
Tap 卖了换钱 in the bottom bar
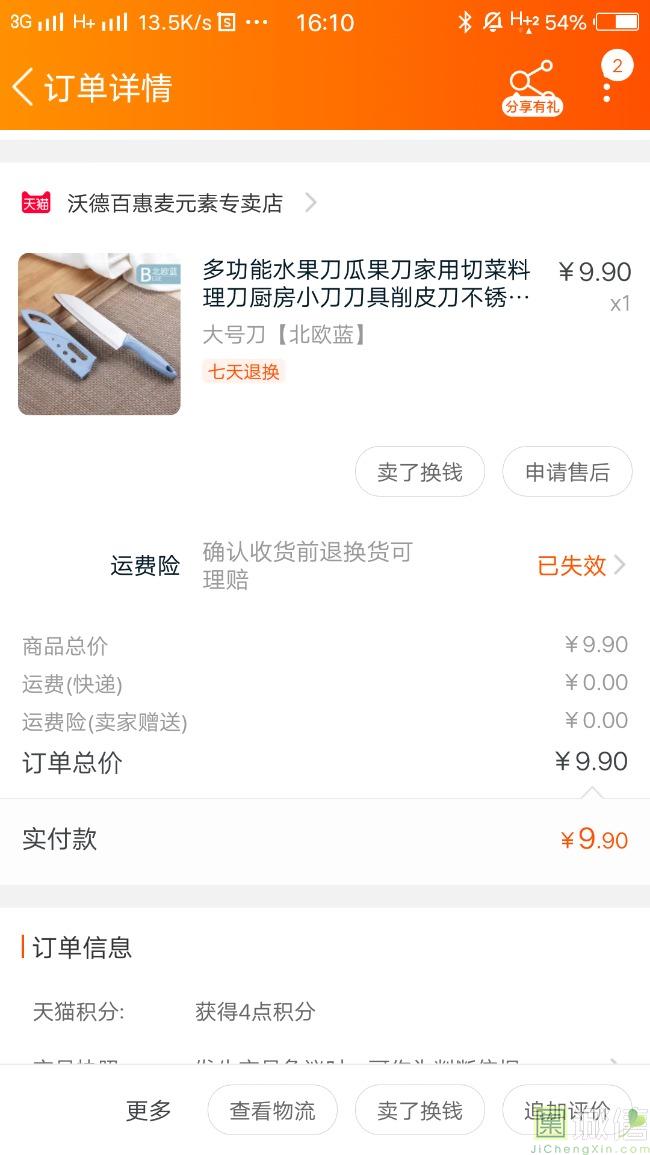click(420, 1110)
